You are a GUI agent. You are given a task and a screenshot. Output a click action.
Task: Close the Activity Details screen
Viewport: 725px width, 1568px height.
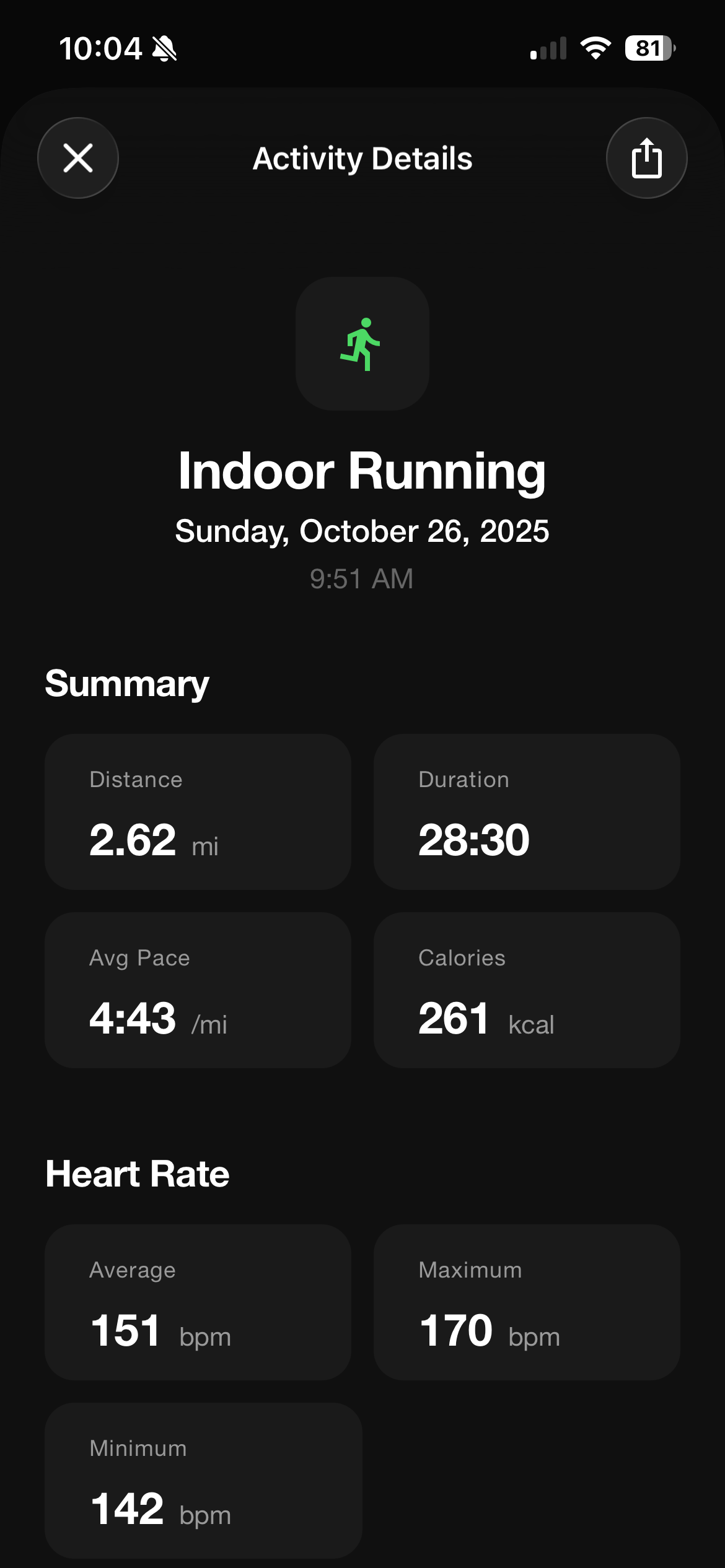[78, 158]
